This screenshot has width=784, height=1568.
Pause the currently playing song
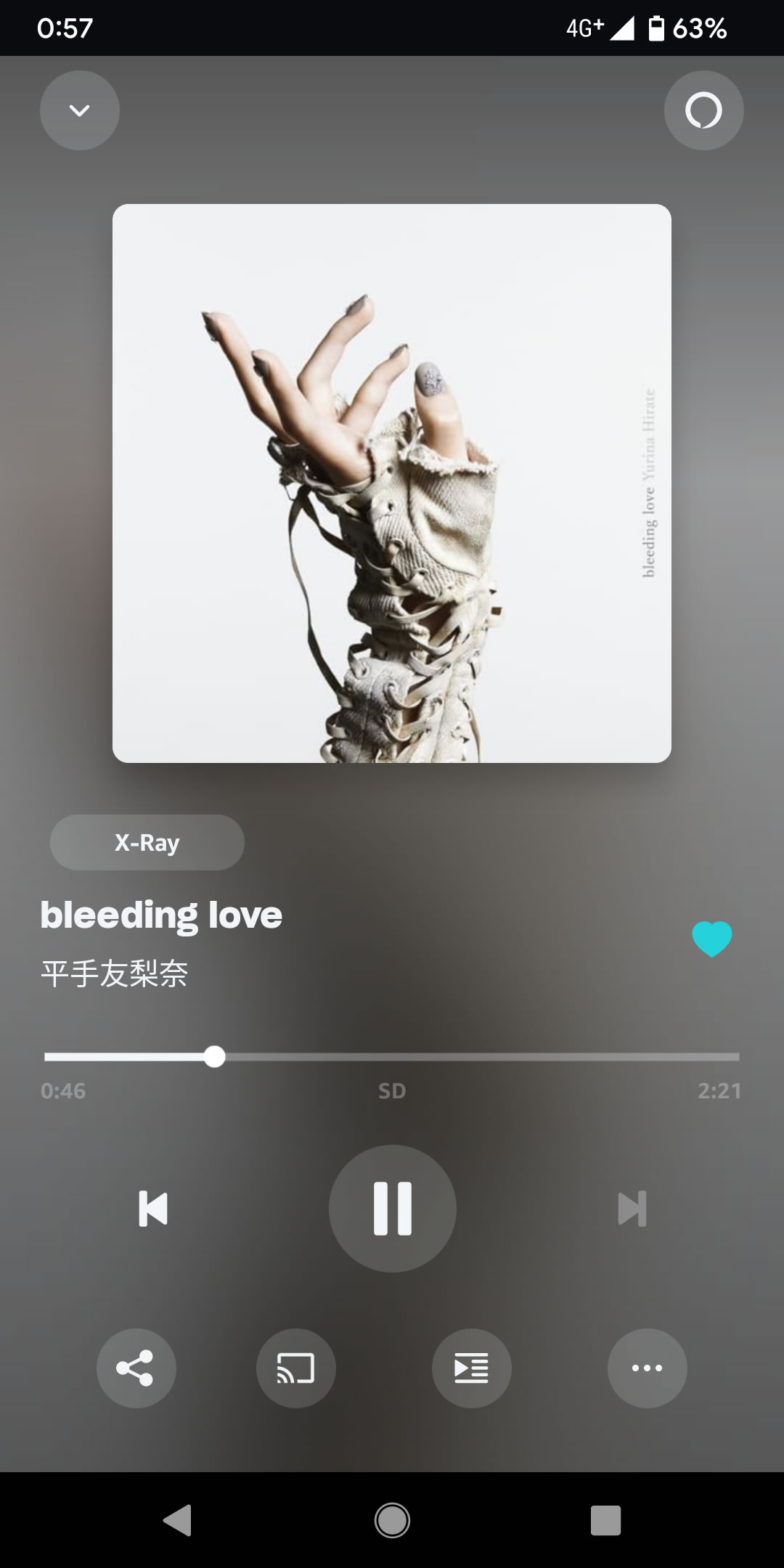(392, 1207)
